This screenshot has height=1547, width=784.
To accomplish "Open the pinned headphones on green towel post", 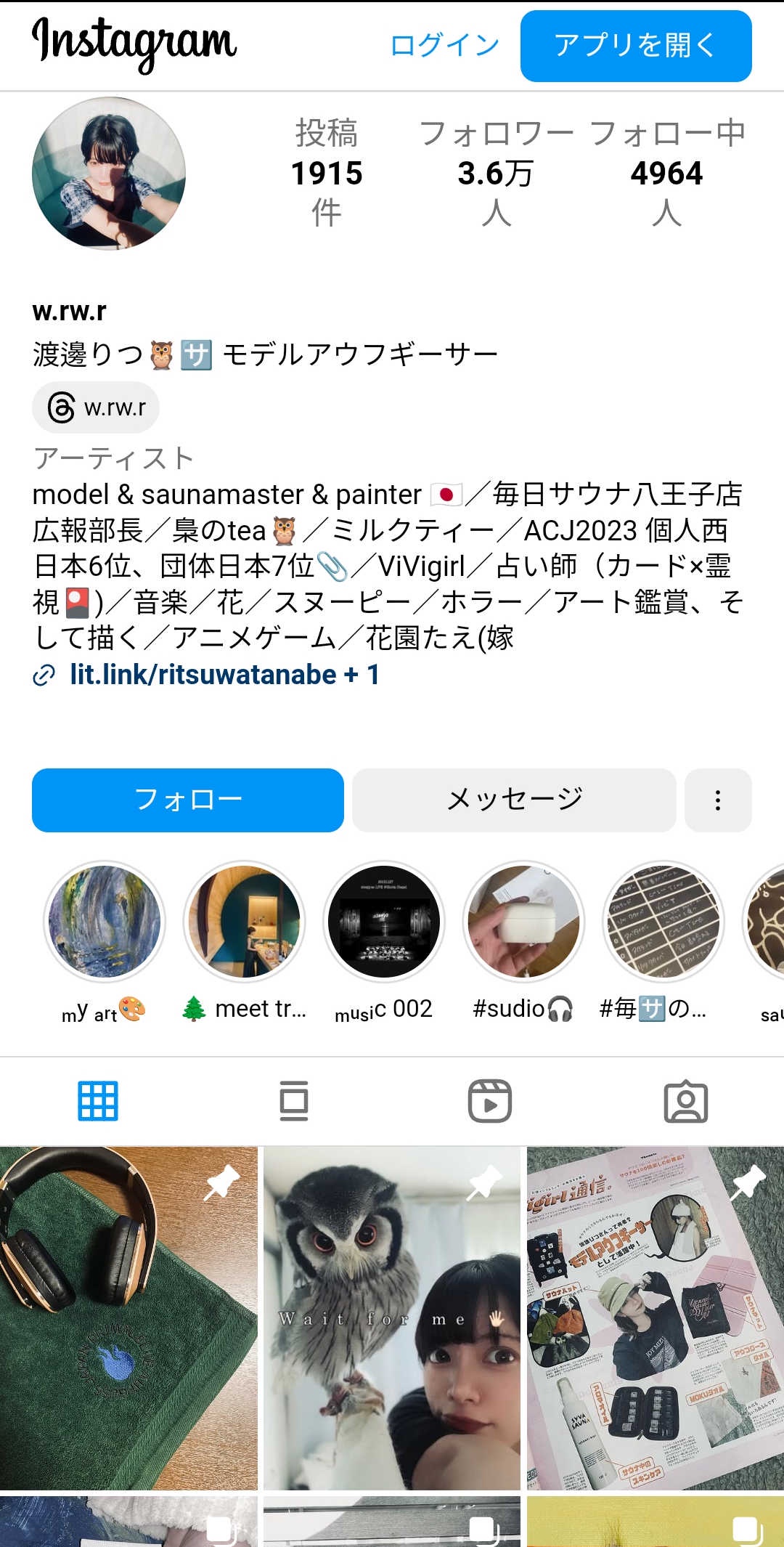I will click(128, 1318).
